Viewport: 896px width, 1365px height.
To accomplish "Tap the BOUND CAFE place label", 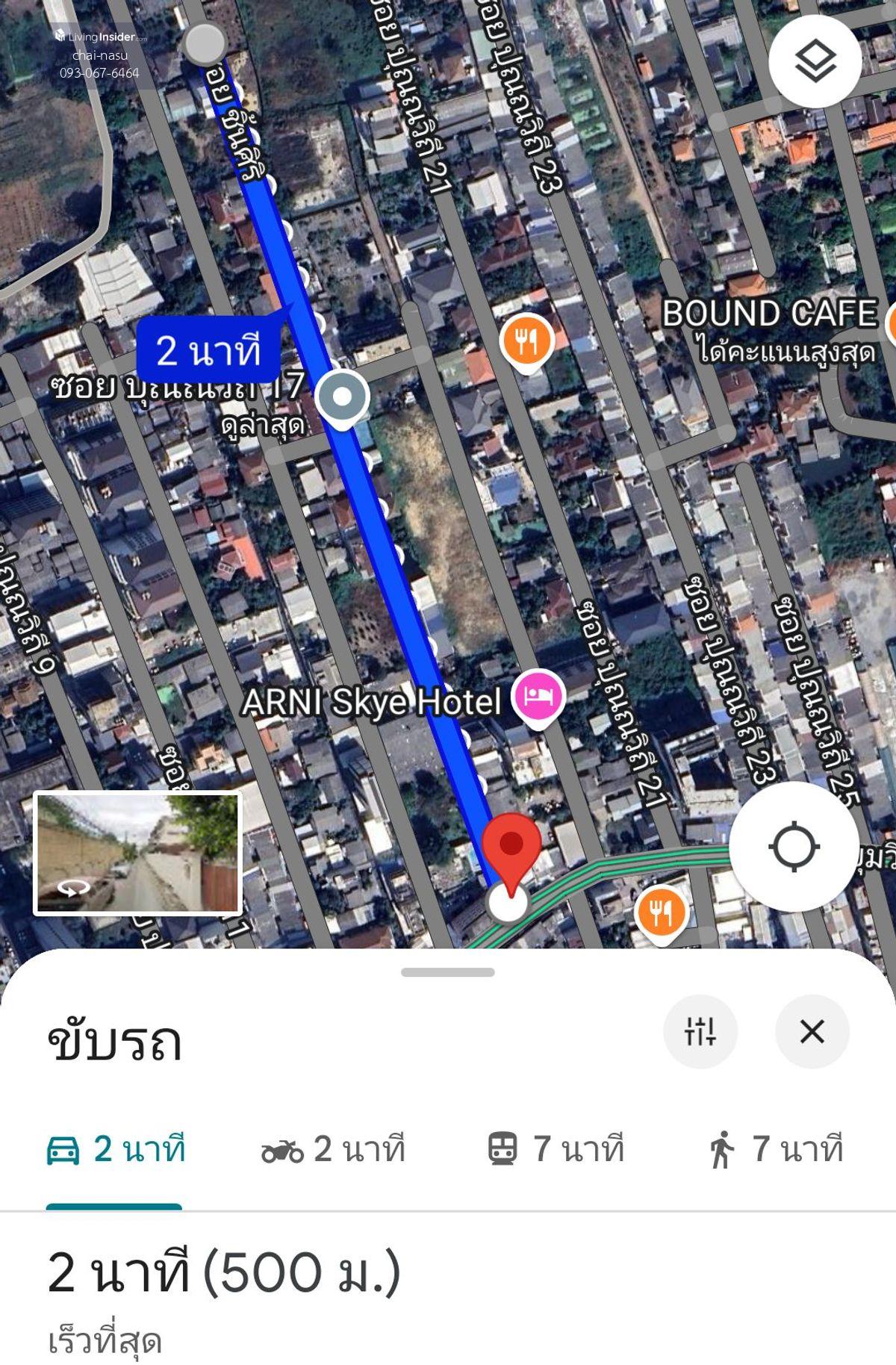I will pyautogui.click(x=769, y=314).
